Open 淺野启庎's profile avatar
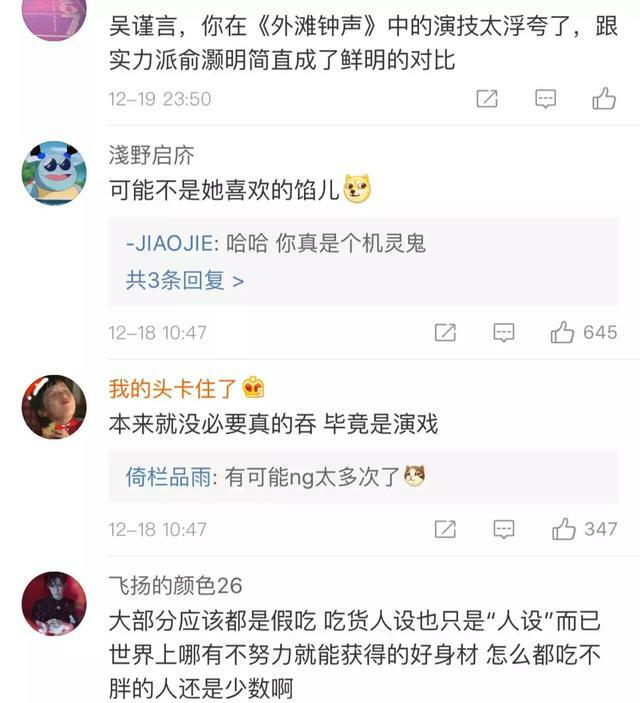Screen dimensions: 640x703 (x=54, y=173)
